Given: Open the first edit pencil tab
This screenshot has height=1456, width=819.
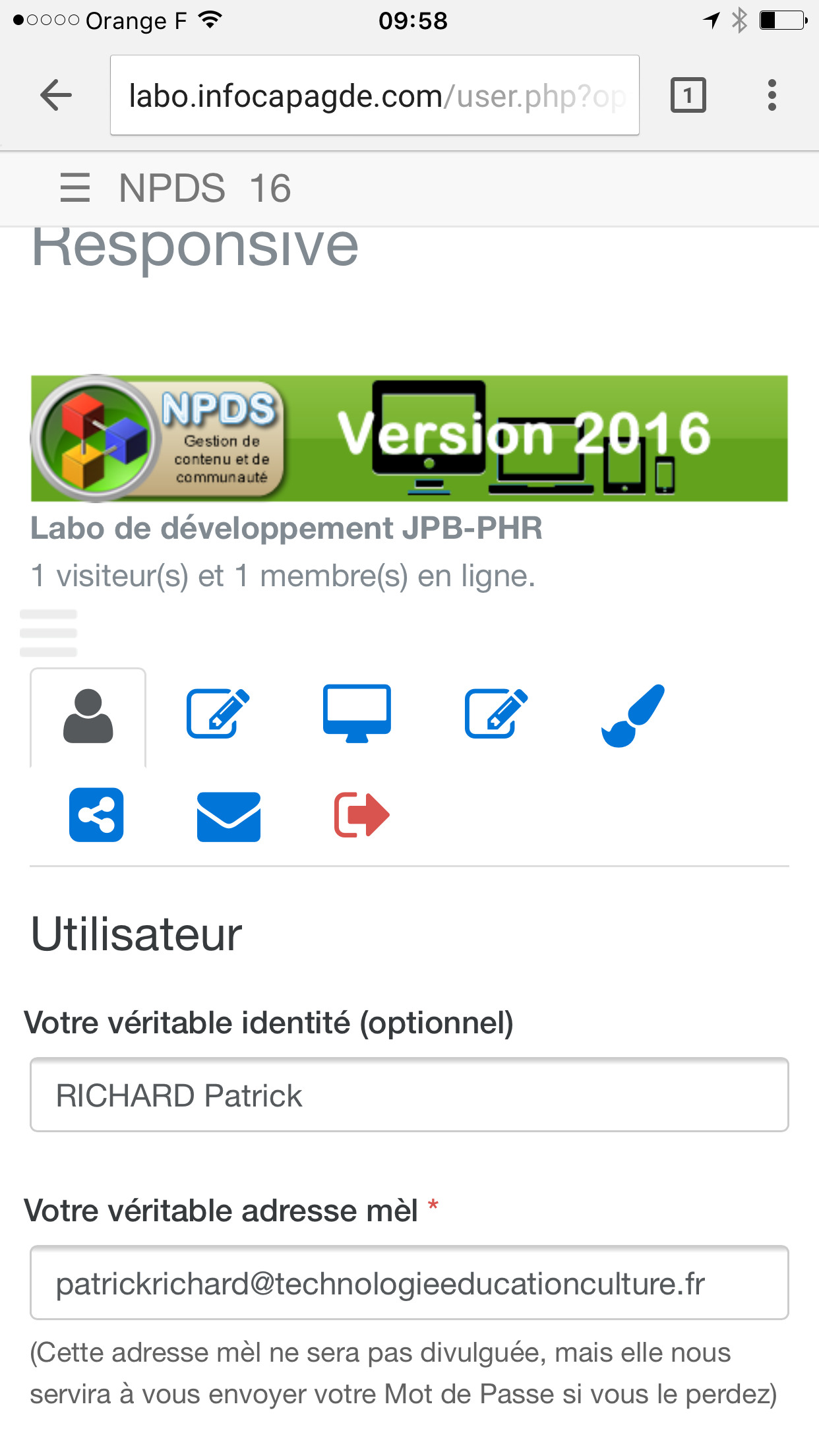Looking at the screenshot, I should point(218,713).
